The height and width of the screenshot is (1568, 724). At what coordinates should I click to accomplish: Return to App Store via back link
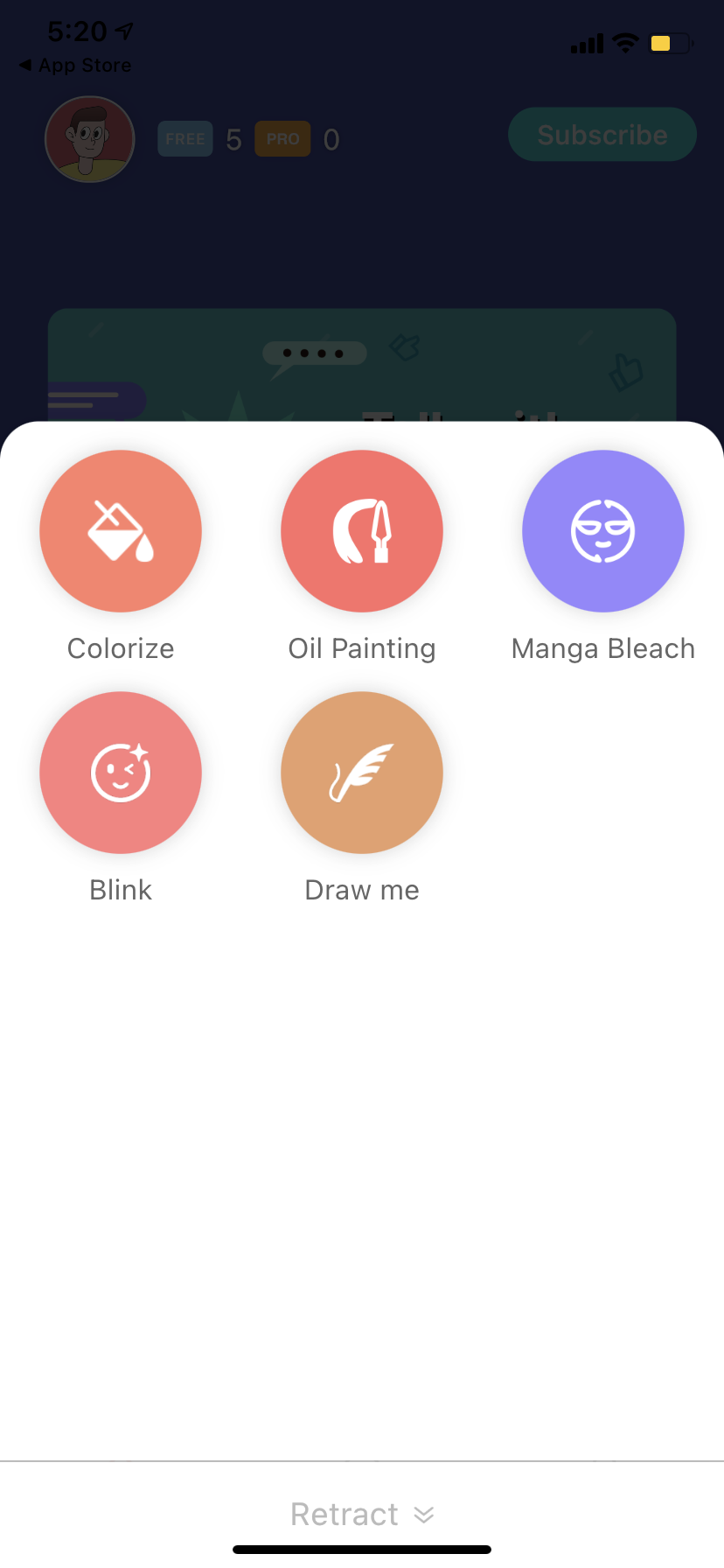tap(75, 66)
